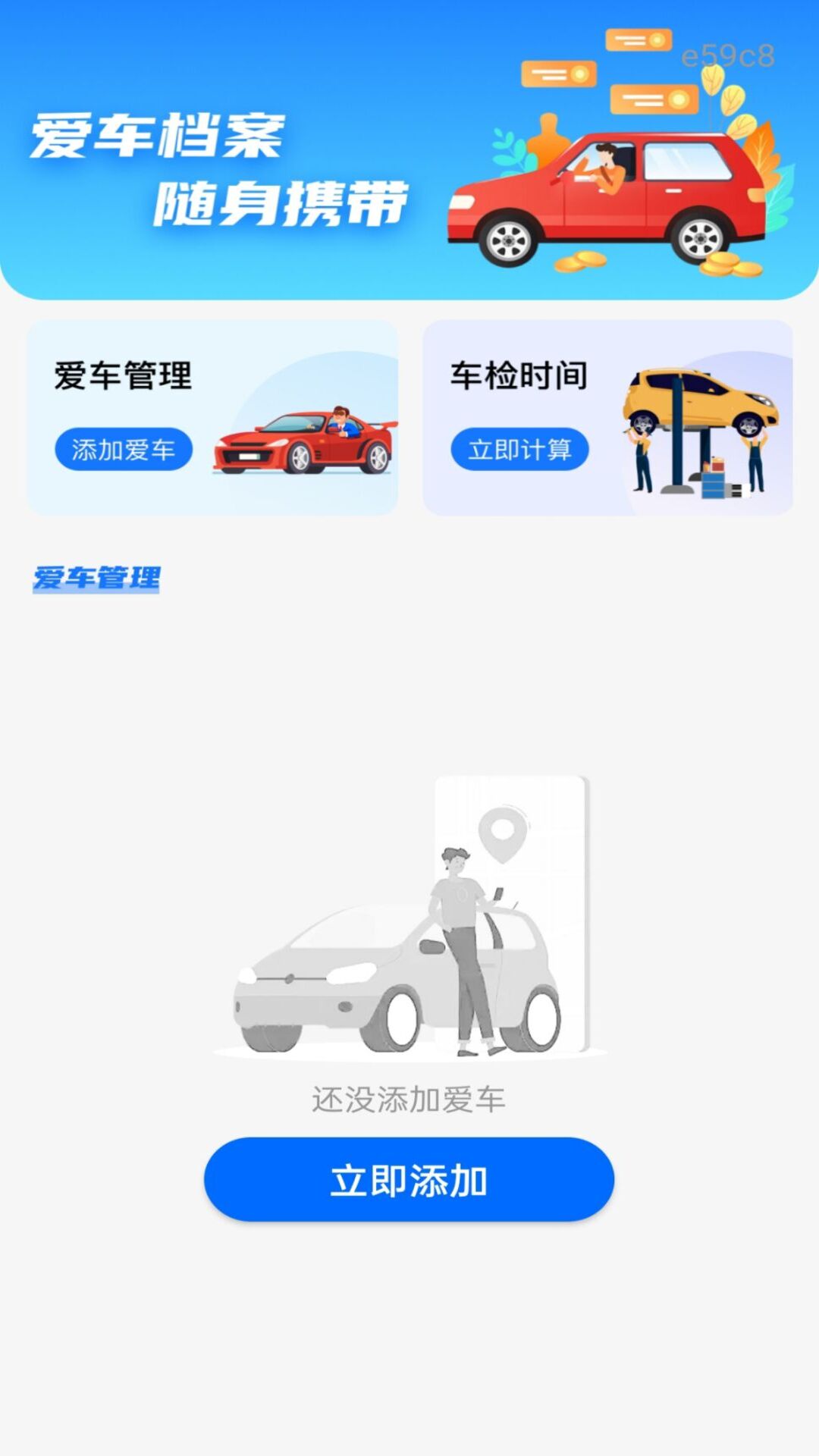Tap the 还没添加爱车 empty-state text
Screen dimensions: 819x1456
pos(409,1097)
